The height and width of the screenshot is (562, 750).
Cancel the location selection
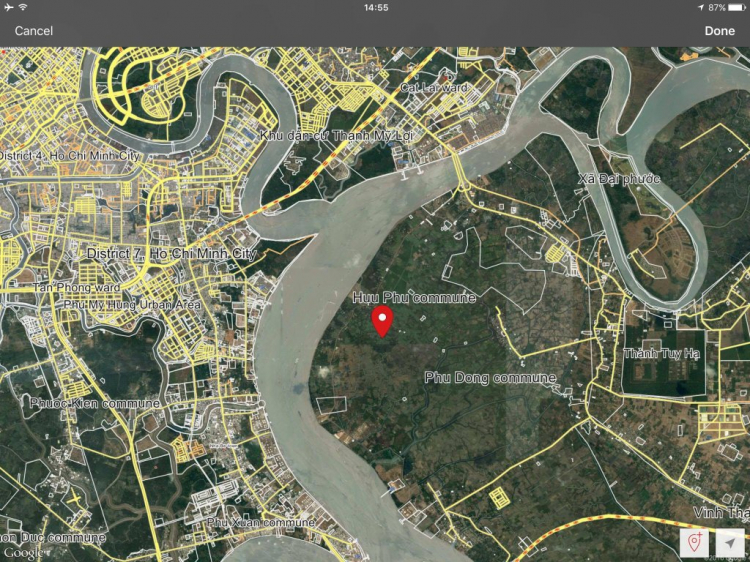click(x=33, y=31)
